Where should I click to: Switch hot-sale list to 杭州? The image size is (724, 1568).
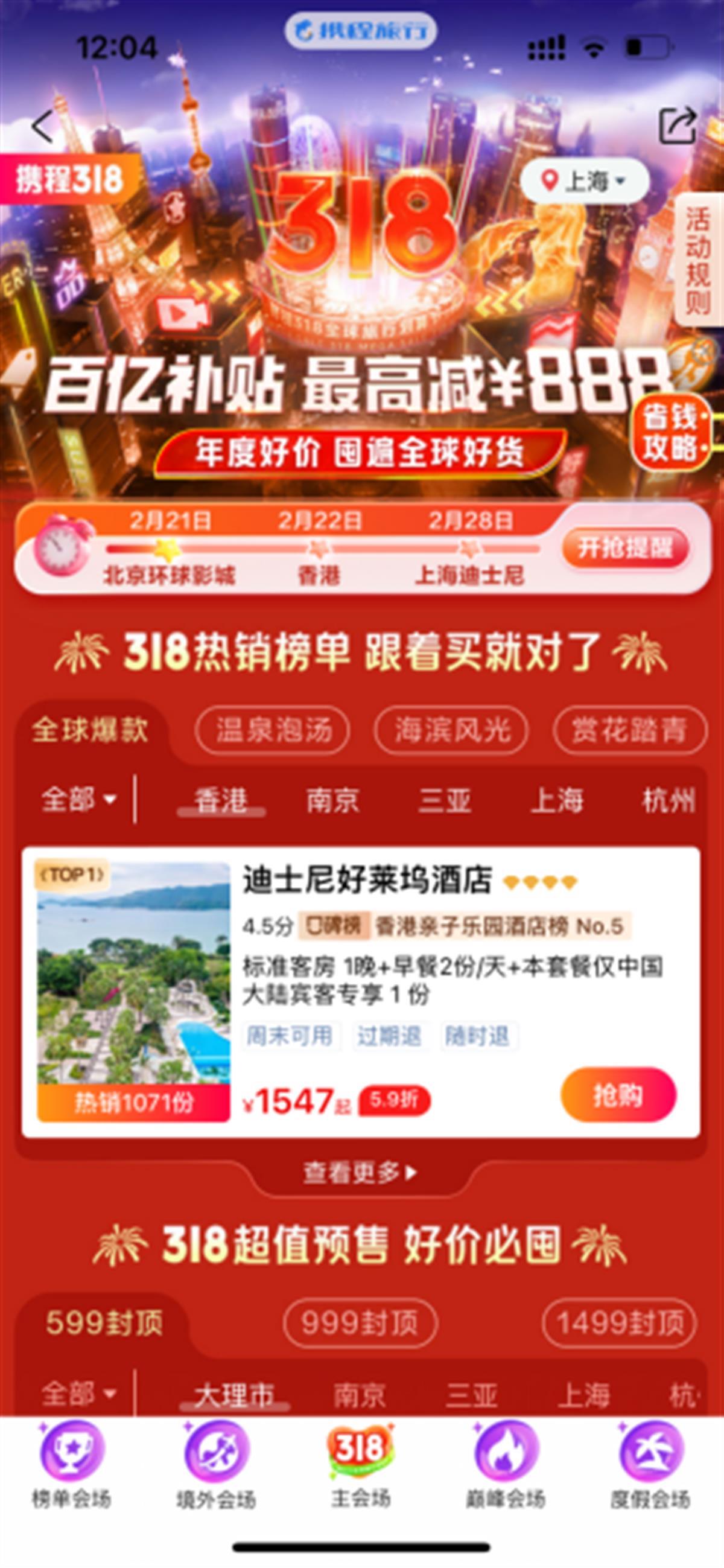point(668,800)
